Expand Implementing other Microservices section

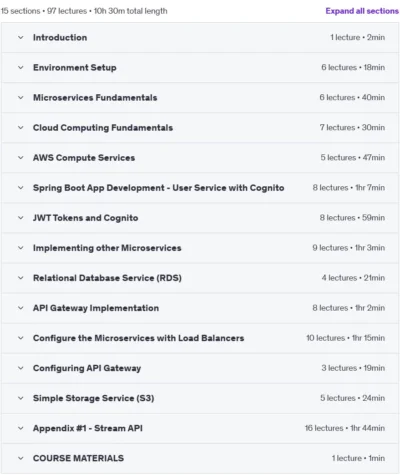pos(200,248)
